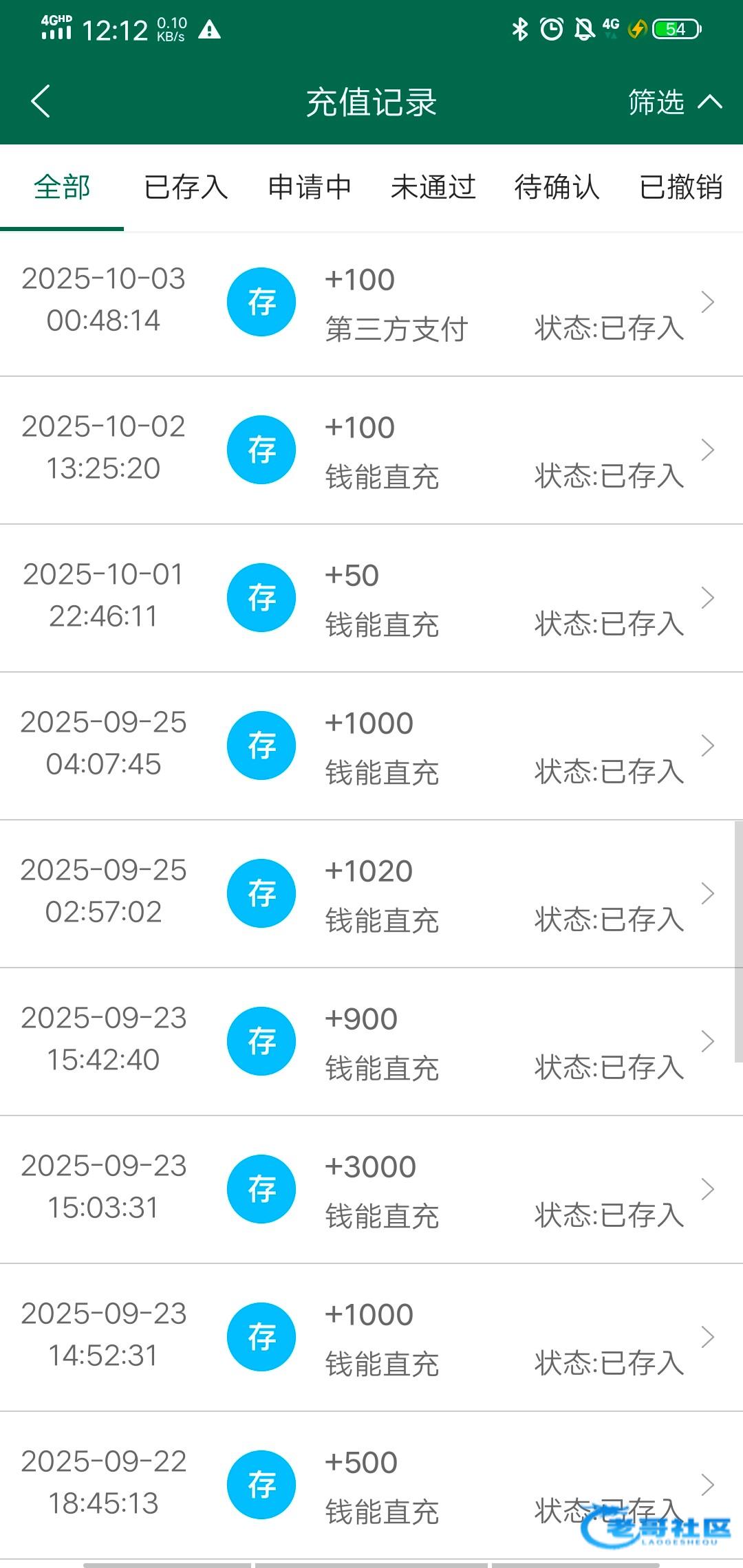Open the 2025-09-23 14:52:31 record
Viewport: 743px width, 1568px height.
pyautogui.click(x=371, y=1338)
